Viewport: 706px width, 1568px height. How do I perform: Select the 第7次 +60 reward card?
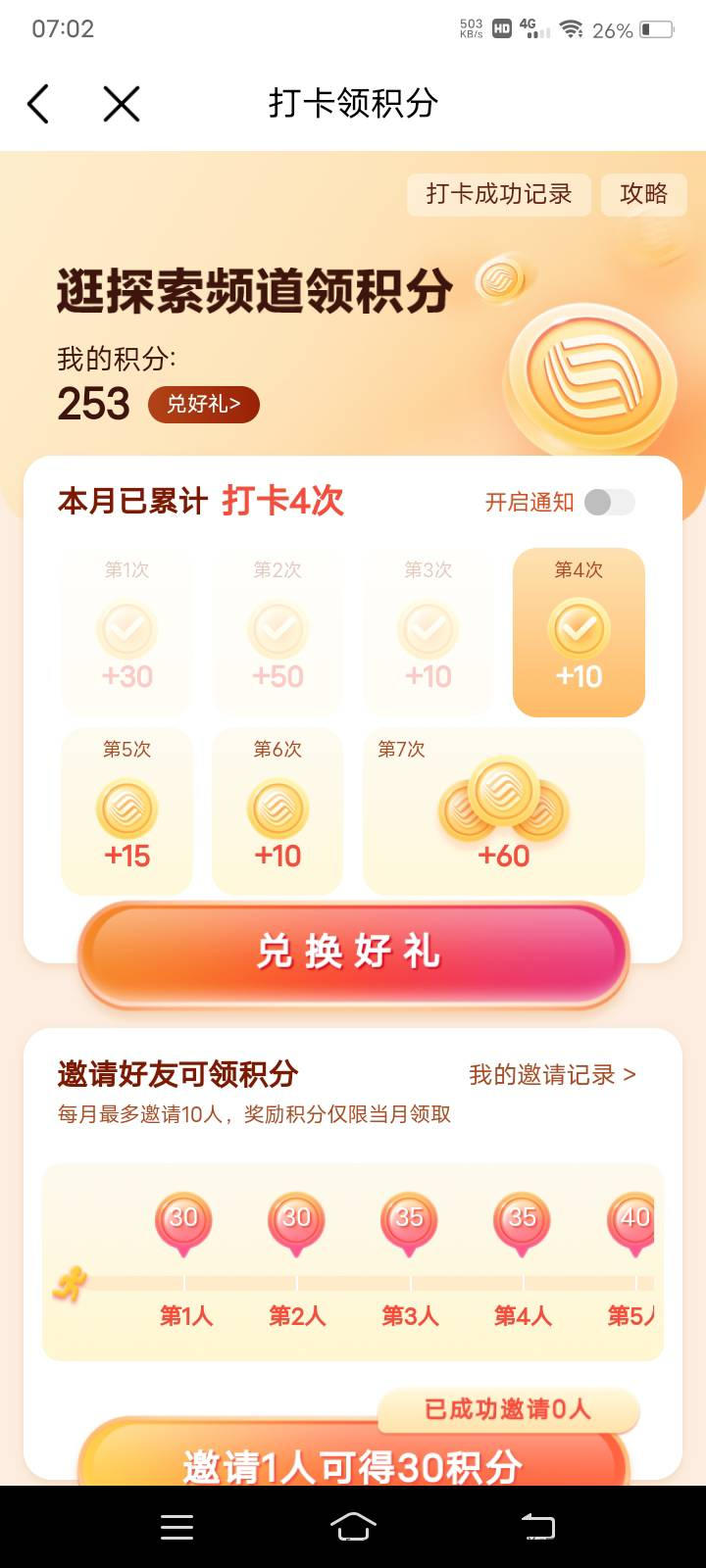point(503,810)
